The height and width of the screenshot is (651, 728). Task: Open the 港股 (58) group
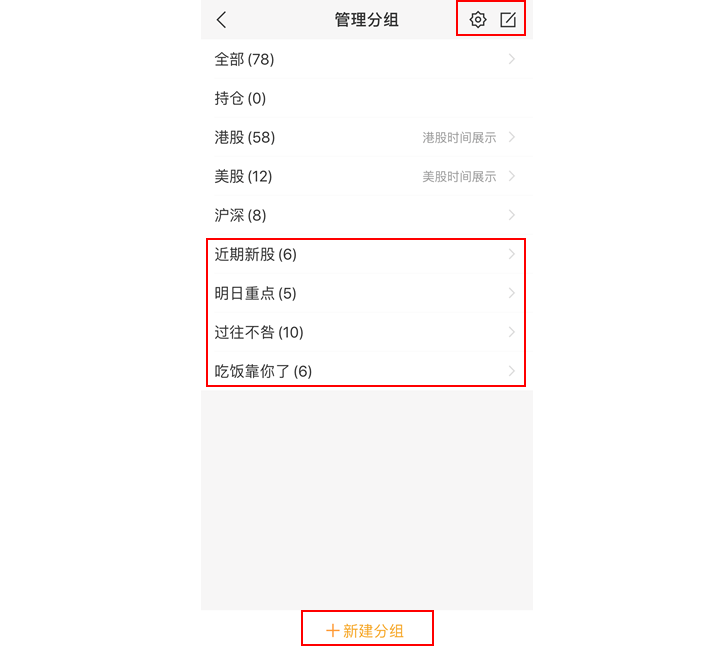(366, 137)
